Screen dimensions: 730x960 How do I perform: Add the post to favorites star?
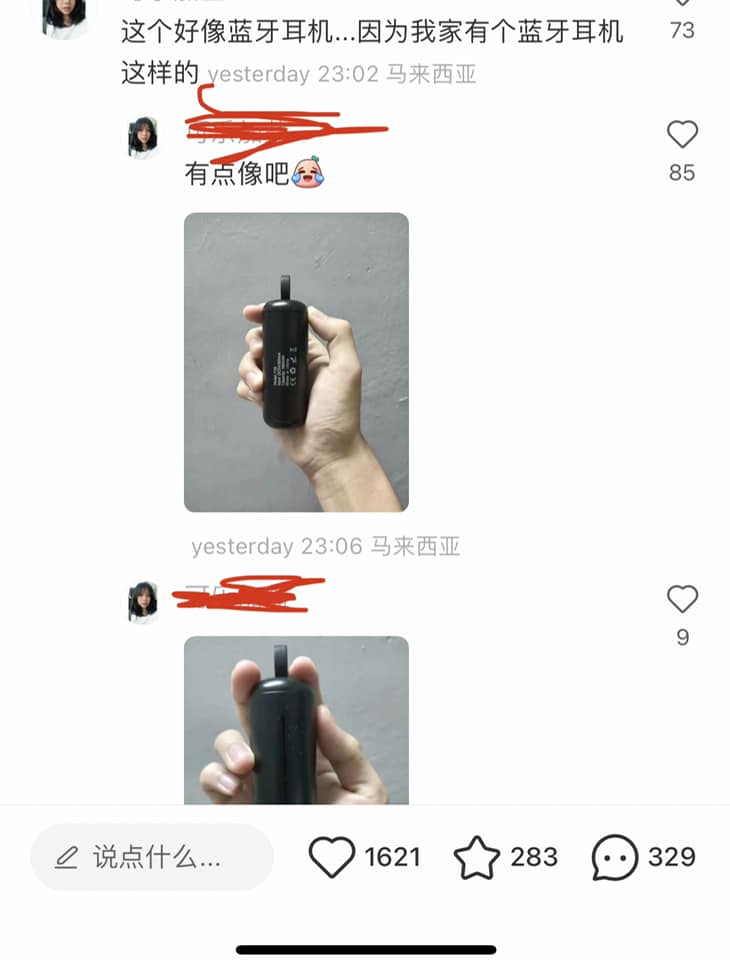coord(477,858)
